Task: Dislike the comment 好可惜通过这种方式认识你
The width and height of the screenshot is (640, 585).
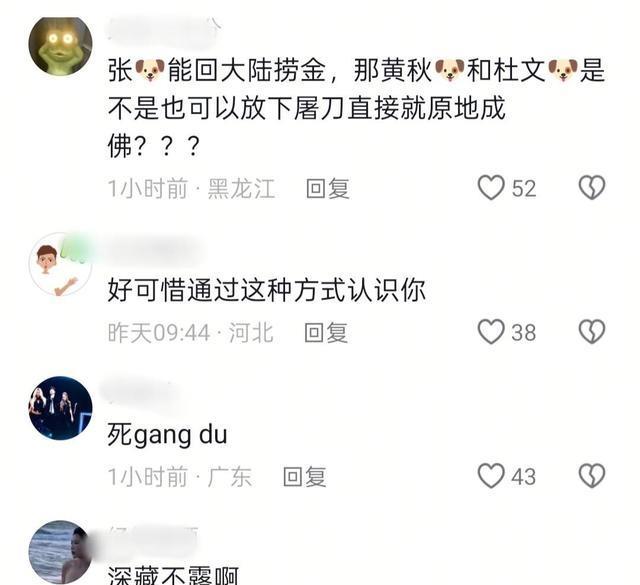Action: 592,332
